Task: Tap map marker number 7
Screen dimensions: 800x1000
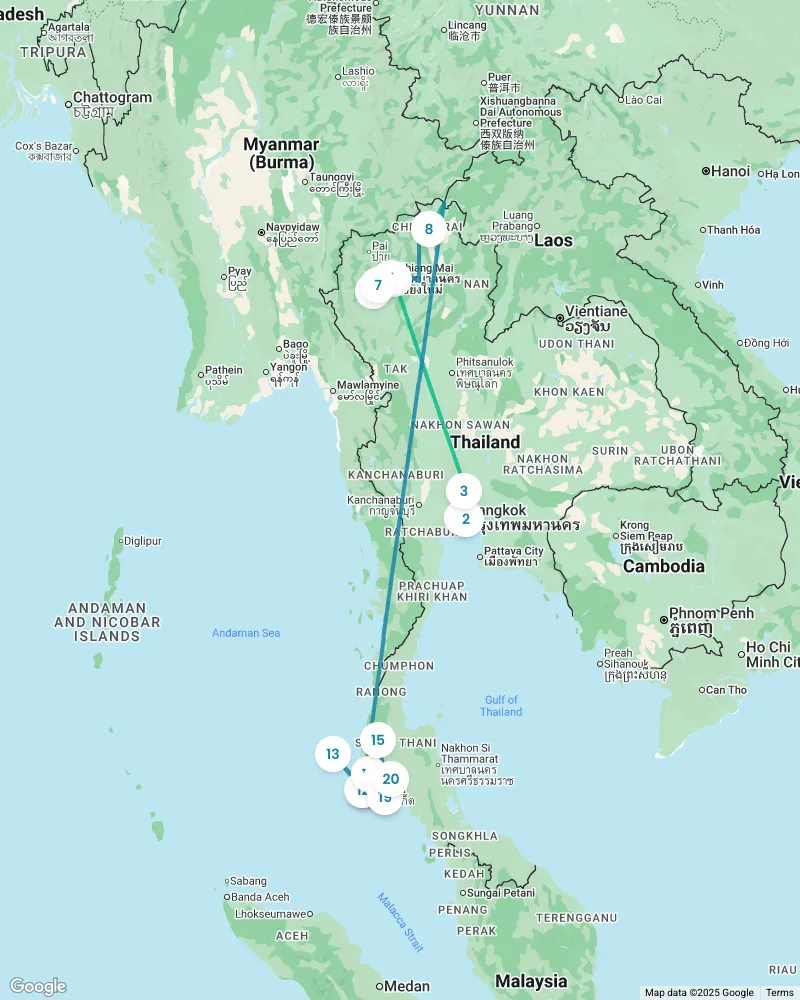Action: [x=376, y=287]
